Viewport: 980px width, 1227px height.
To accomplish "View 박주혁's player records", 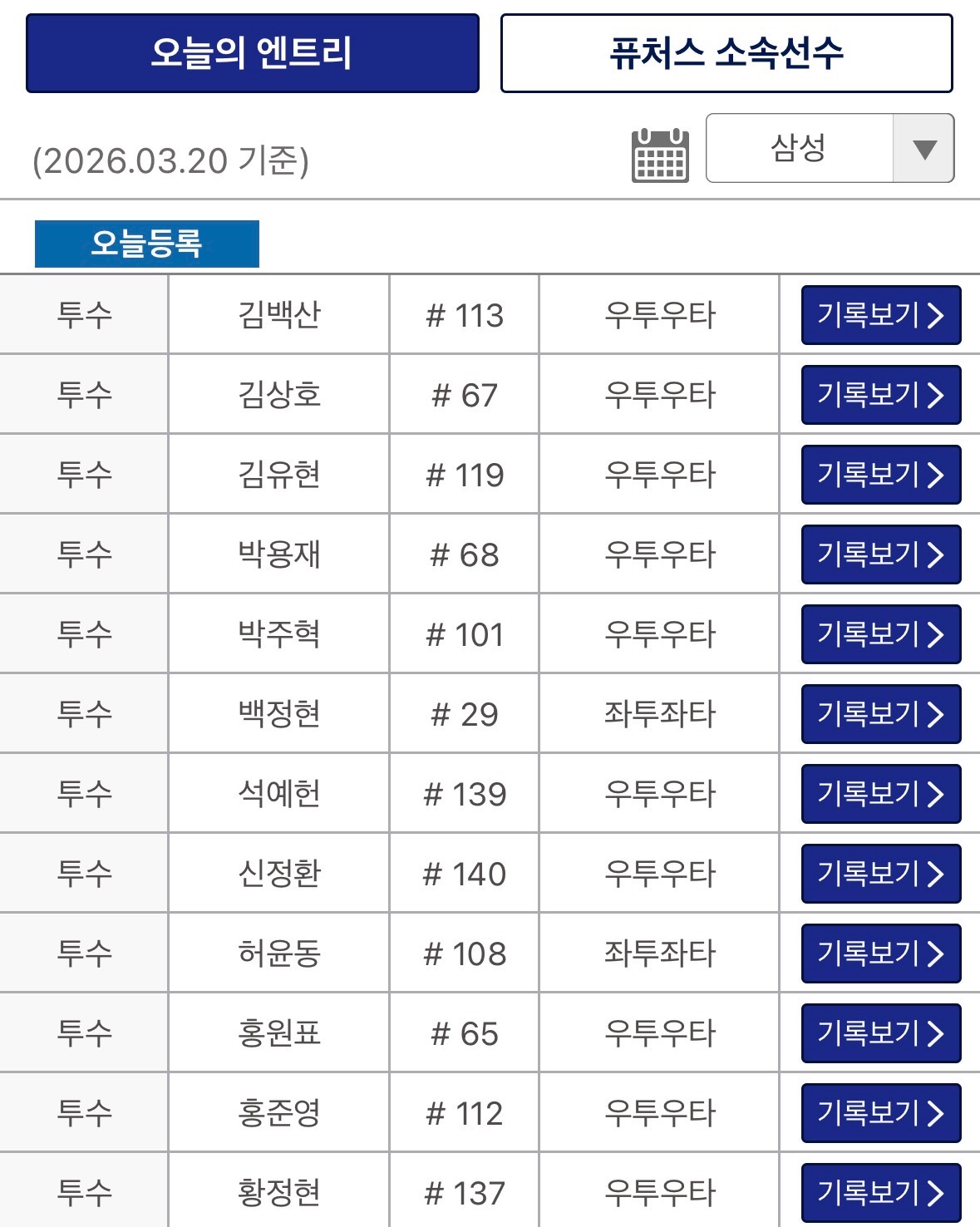I will pos(881,634).
